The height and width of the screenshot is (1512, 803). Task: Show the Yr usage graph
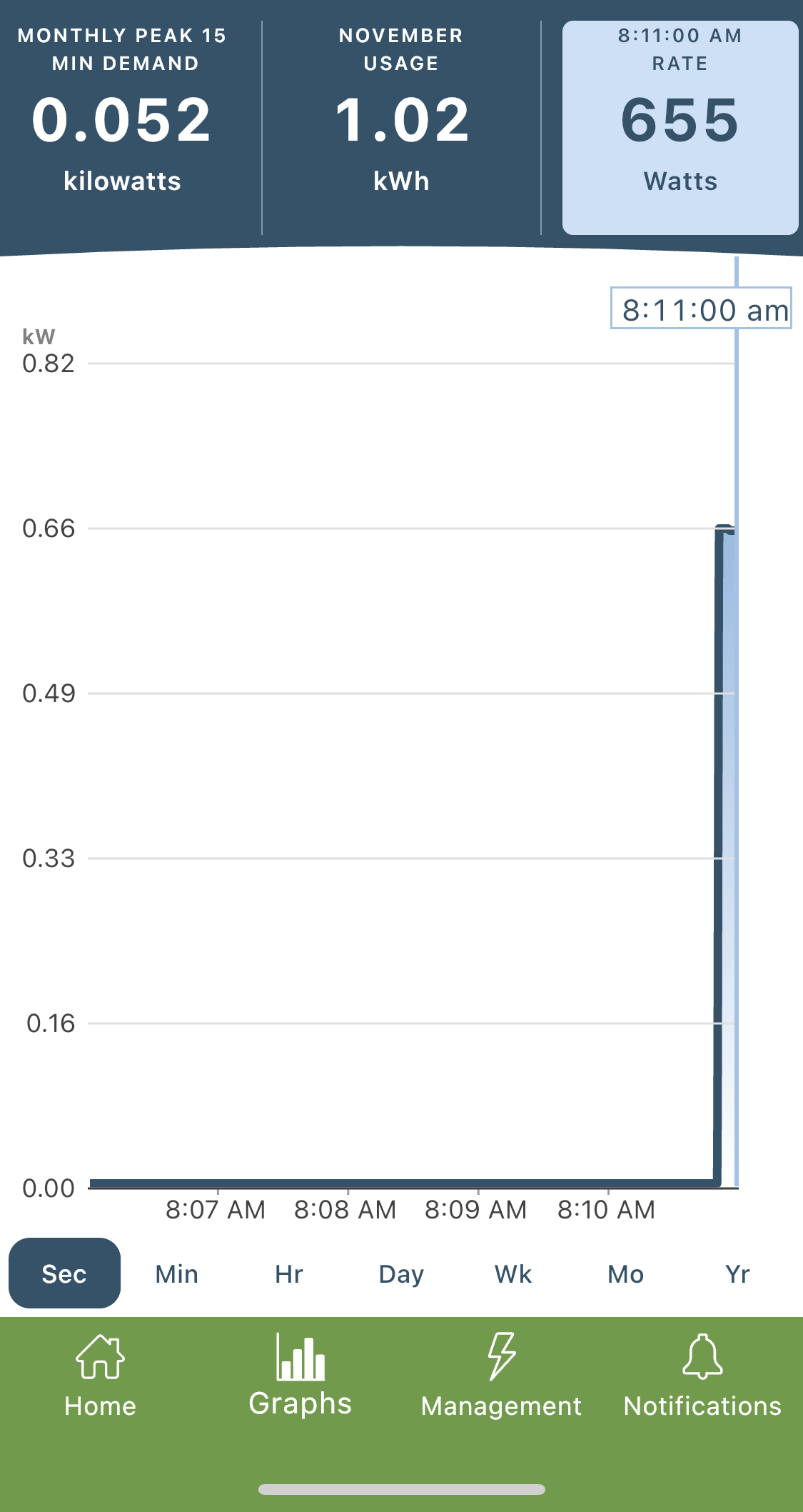tap(737, 1273)
